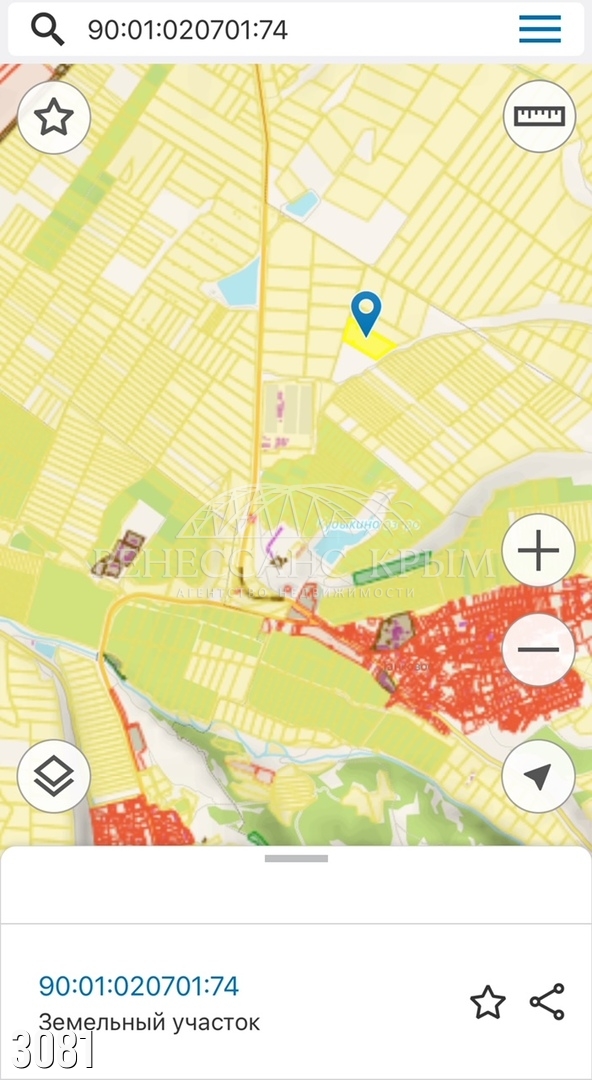This screenshot has height=1080, width=592.
Task: Tap the bottom sheet drag handle
Action: [296, 858]
